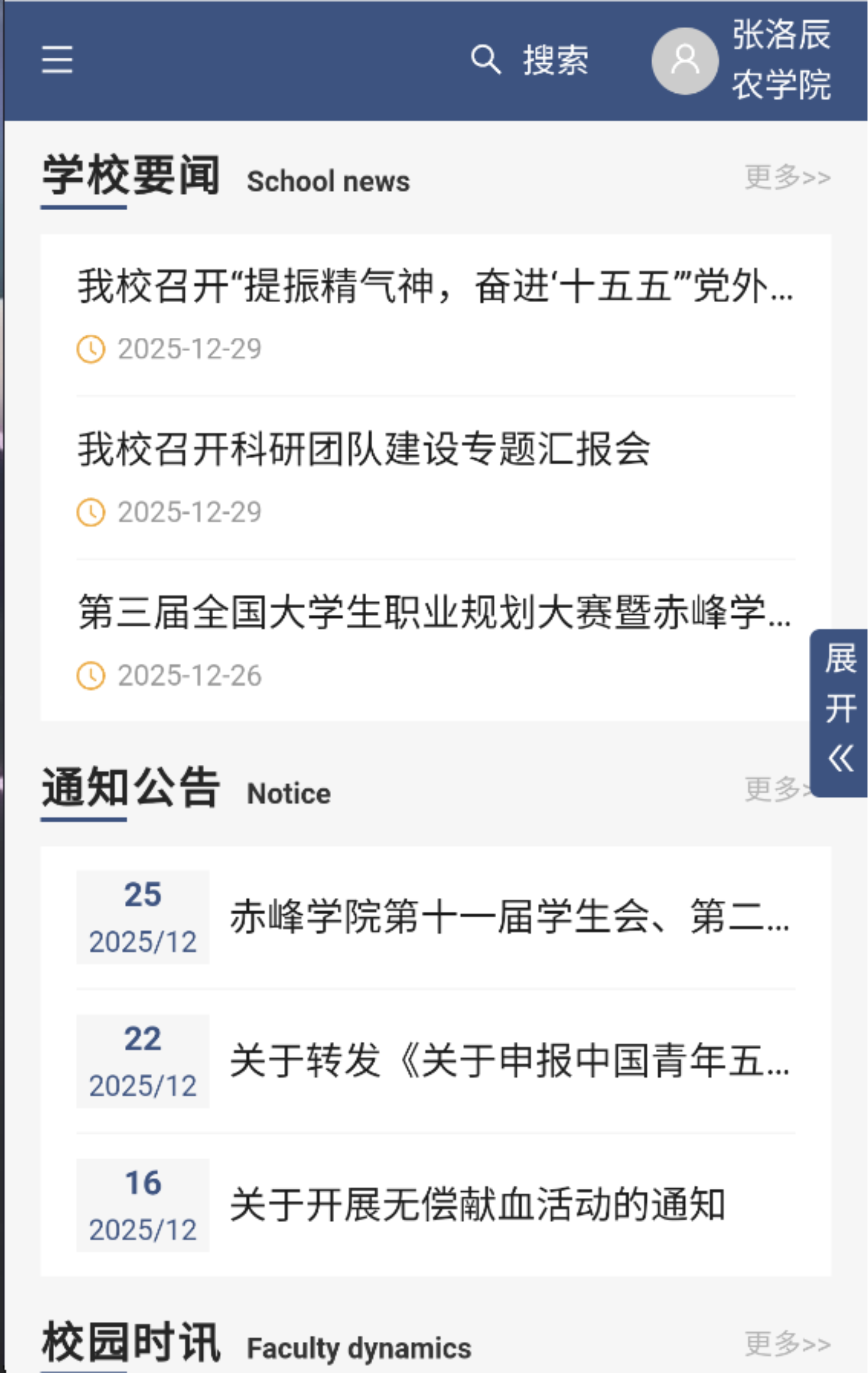Tap the 搜索 search button

coord(530,60)
